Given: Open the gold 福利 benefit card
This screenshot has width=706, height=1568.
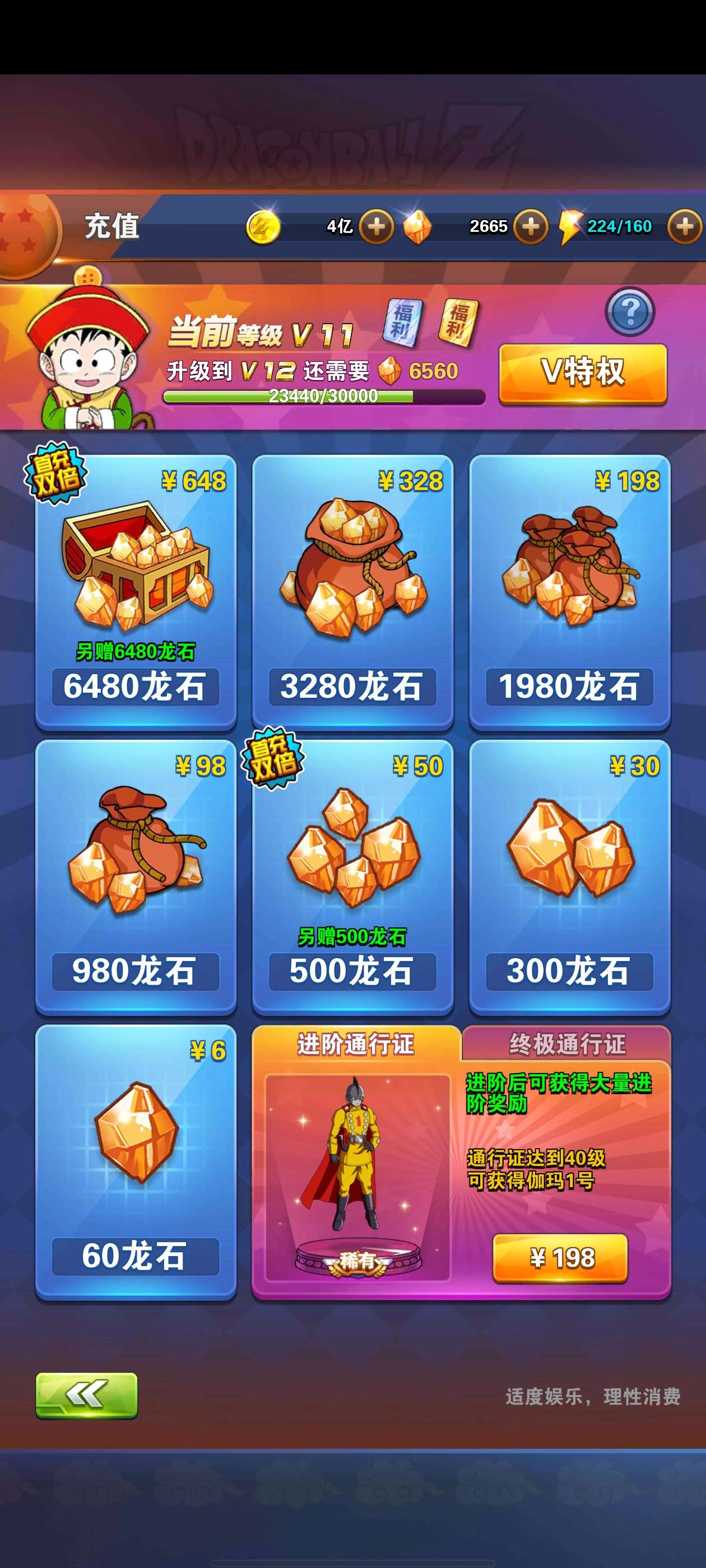Looking at the screenshot, I should [459, 322].
